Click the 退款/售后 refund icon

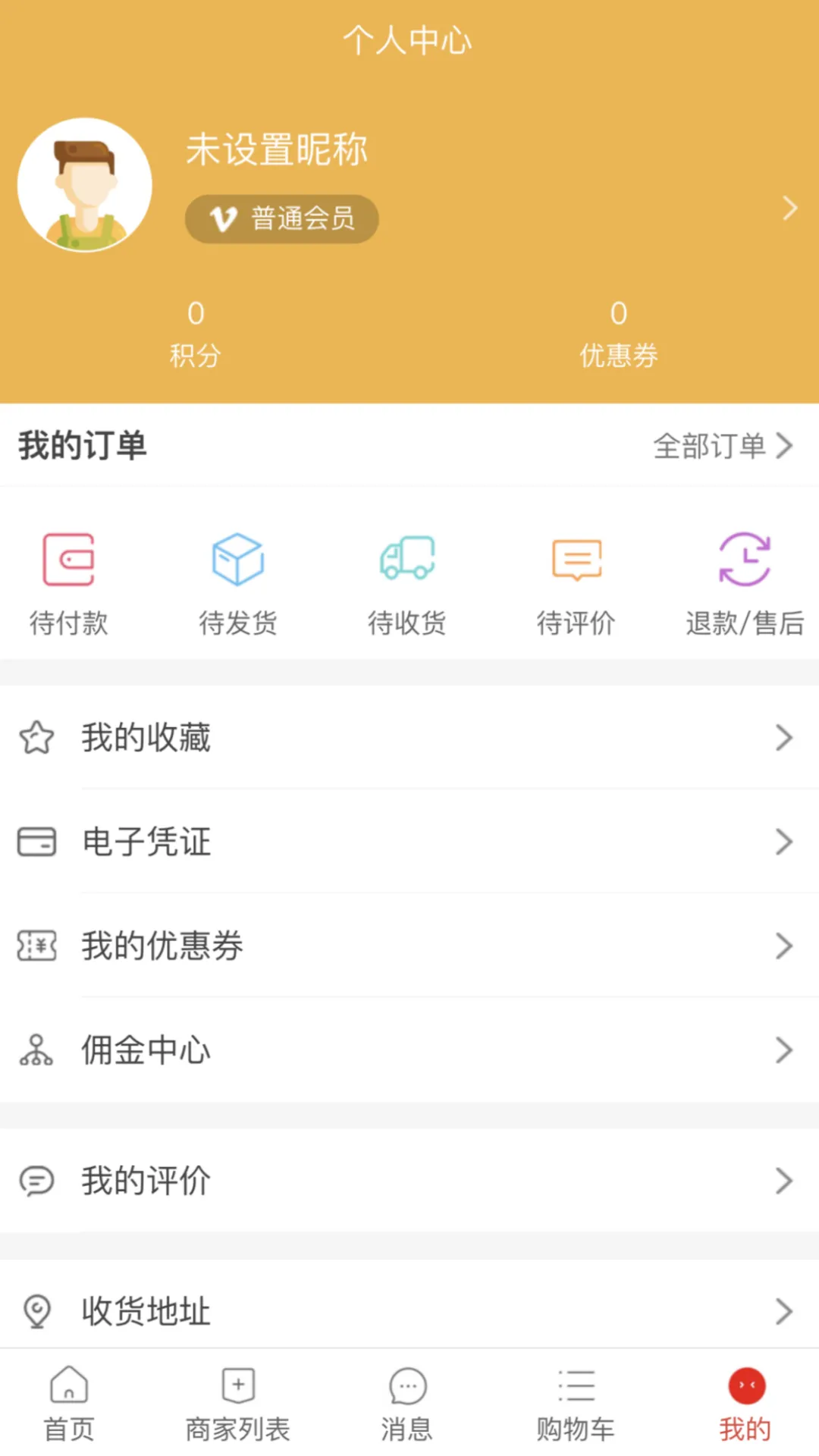(745, 559)
